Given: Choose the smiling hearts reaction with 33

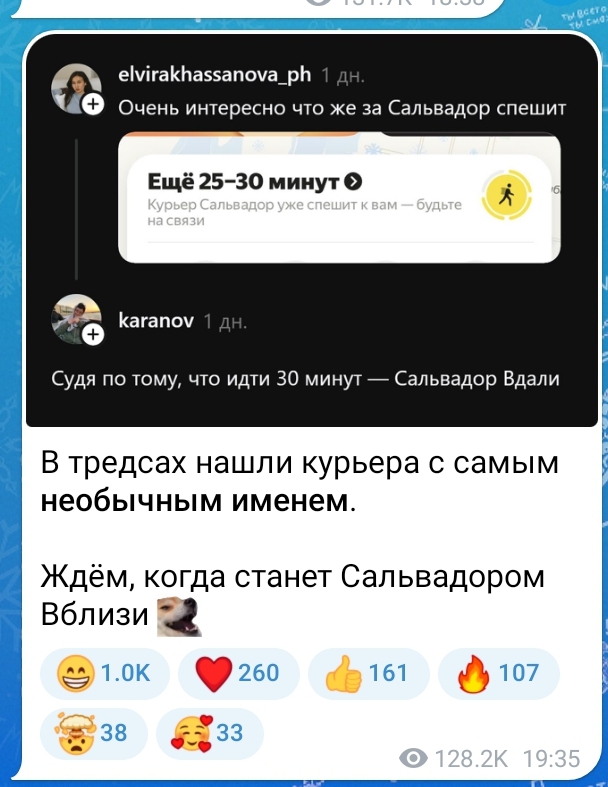Looking at the screenshot, I should pos(207,733).
